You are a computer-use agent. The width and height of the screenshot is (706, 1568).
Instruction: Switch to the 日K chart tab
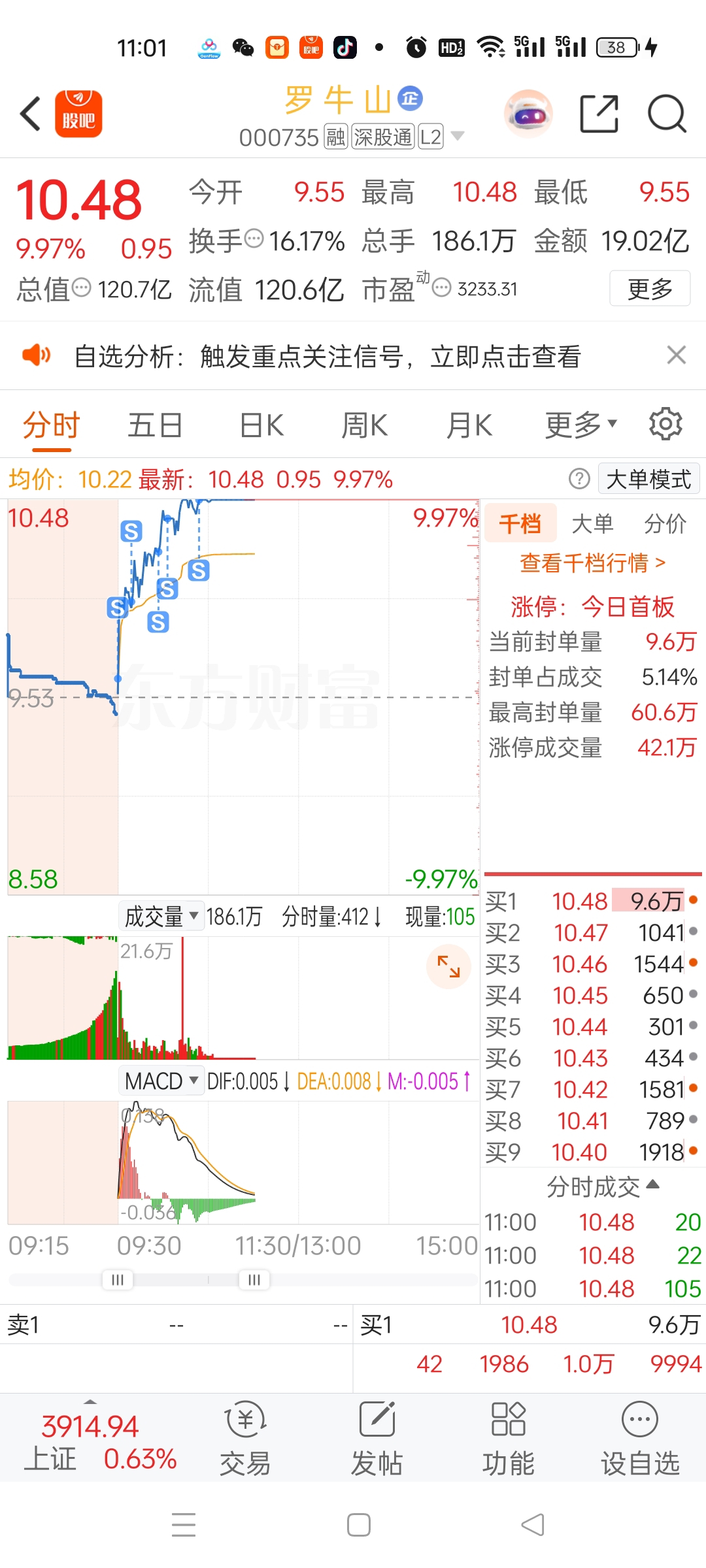tap(261, 425)
